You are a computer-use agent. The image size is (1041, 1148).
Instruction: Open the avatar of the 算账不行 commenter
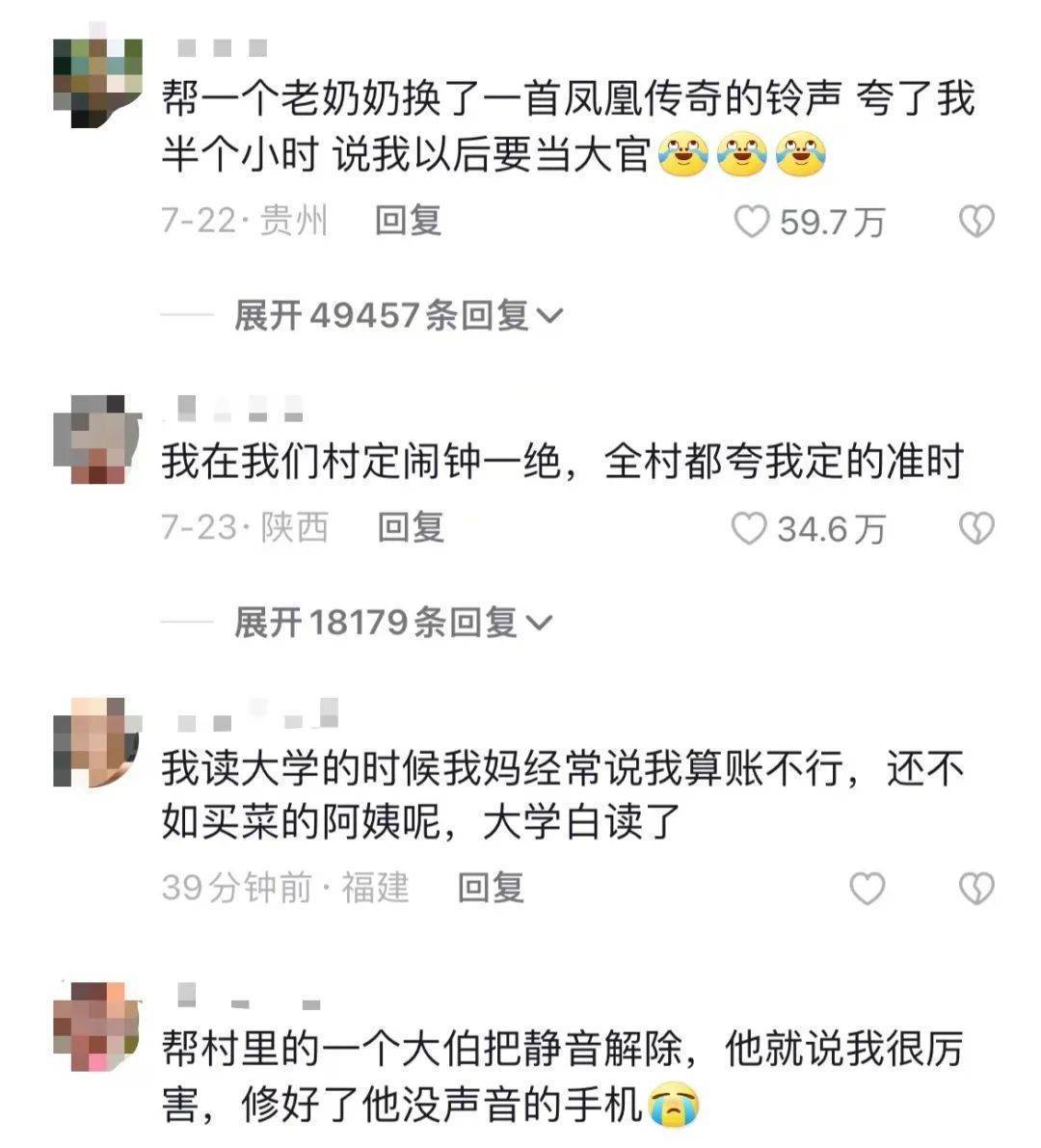[96, 741]
